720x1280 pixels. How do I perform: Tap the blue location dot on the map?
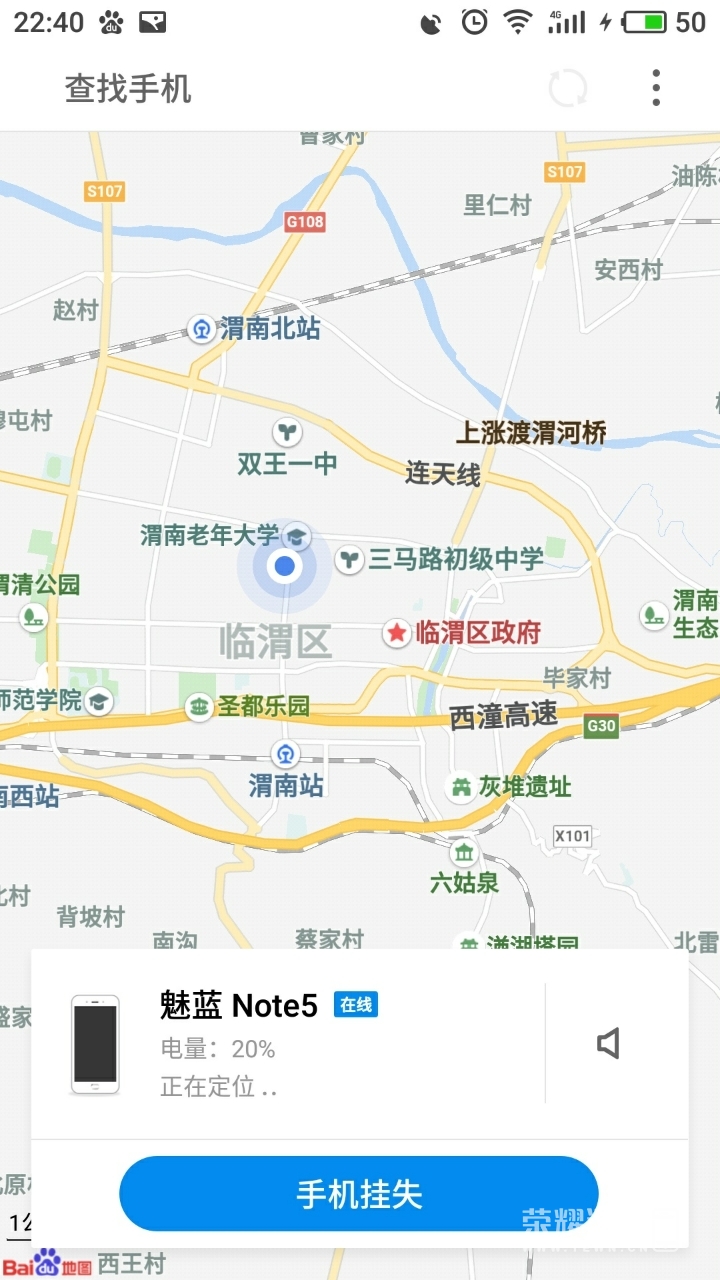(285, 566)
